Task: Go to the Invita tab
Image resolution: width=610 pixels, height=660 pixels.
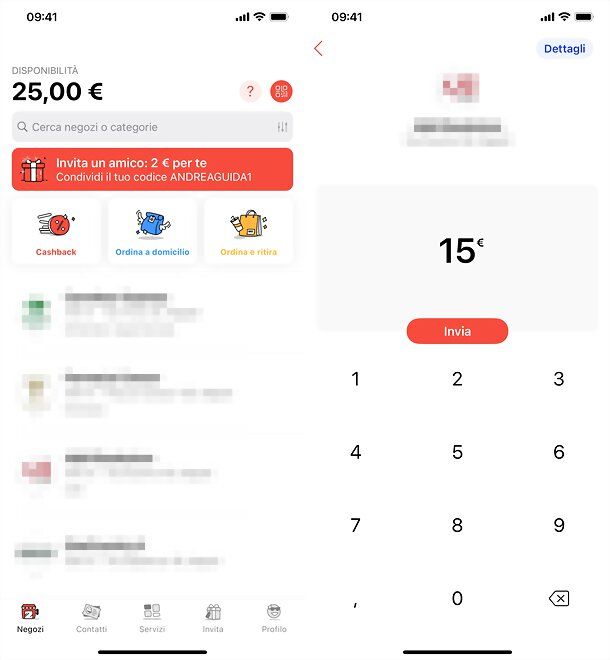Action: (213, 618)
